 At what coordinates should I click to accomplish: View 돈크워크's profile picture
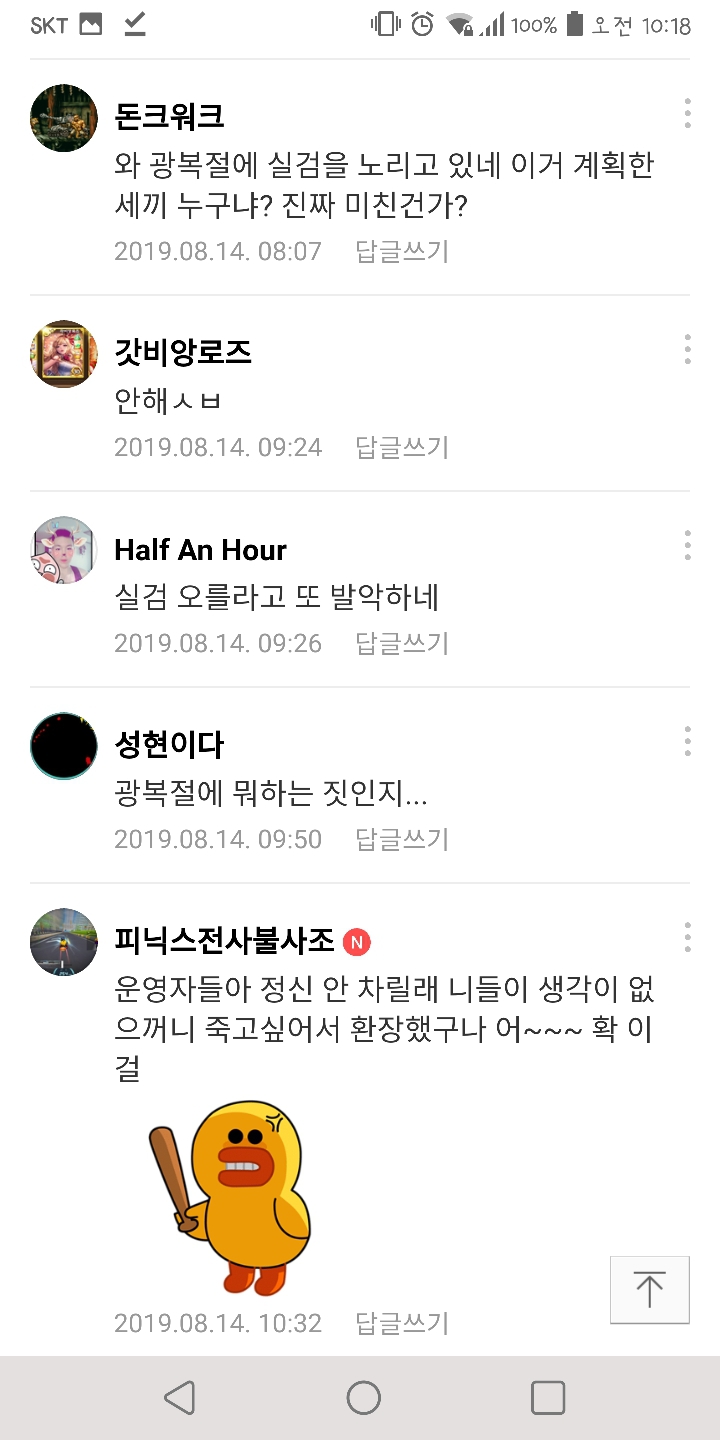[64, 118]
